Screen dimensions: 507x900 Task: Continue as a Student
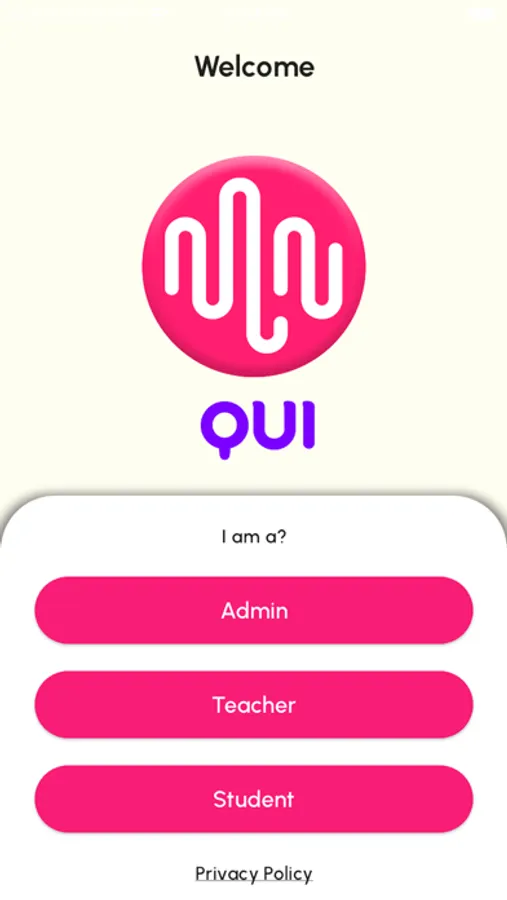pos(254,798)
